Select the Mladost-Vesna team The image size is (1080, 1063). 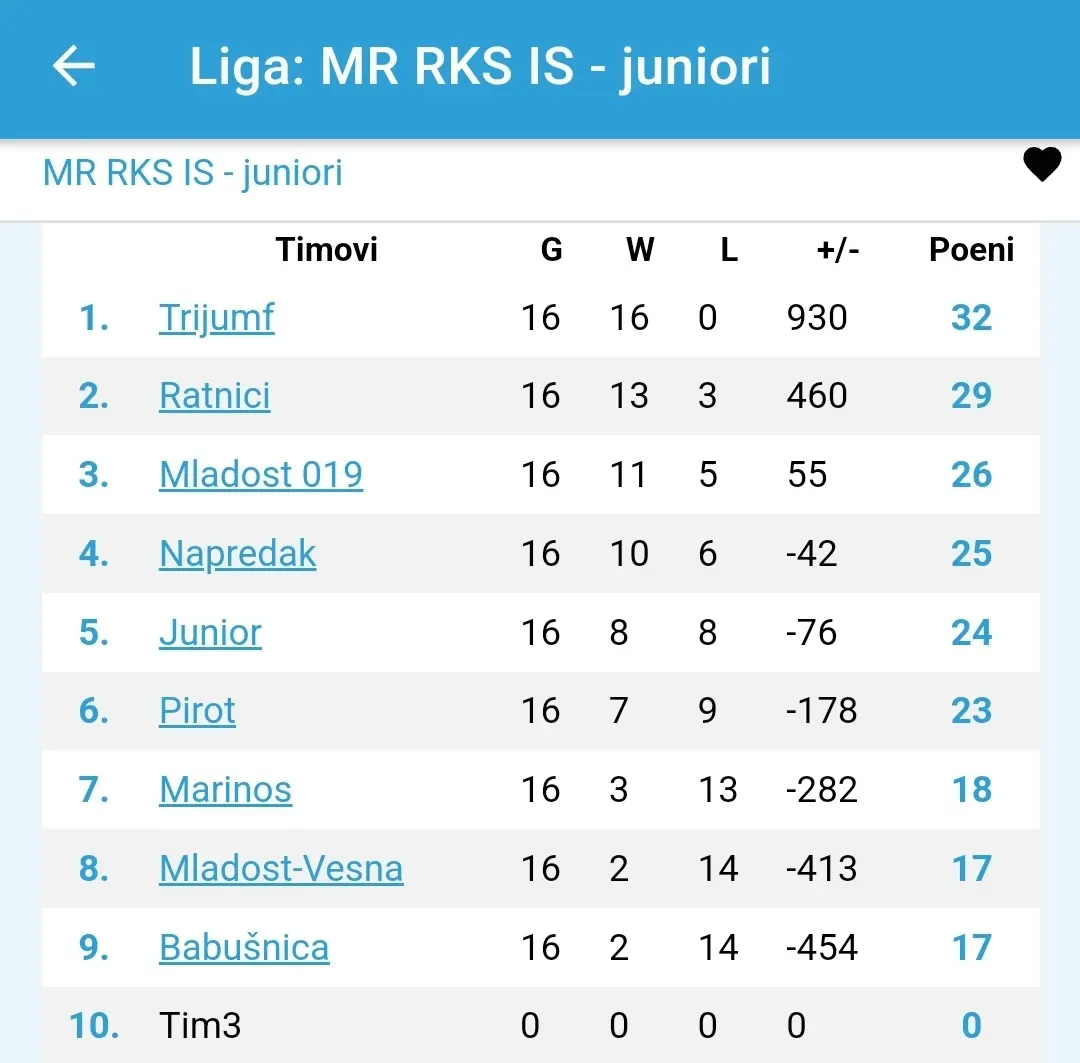click(281, 869)
